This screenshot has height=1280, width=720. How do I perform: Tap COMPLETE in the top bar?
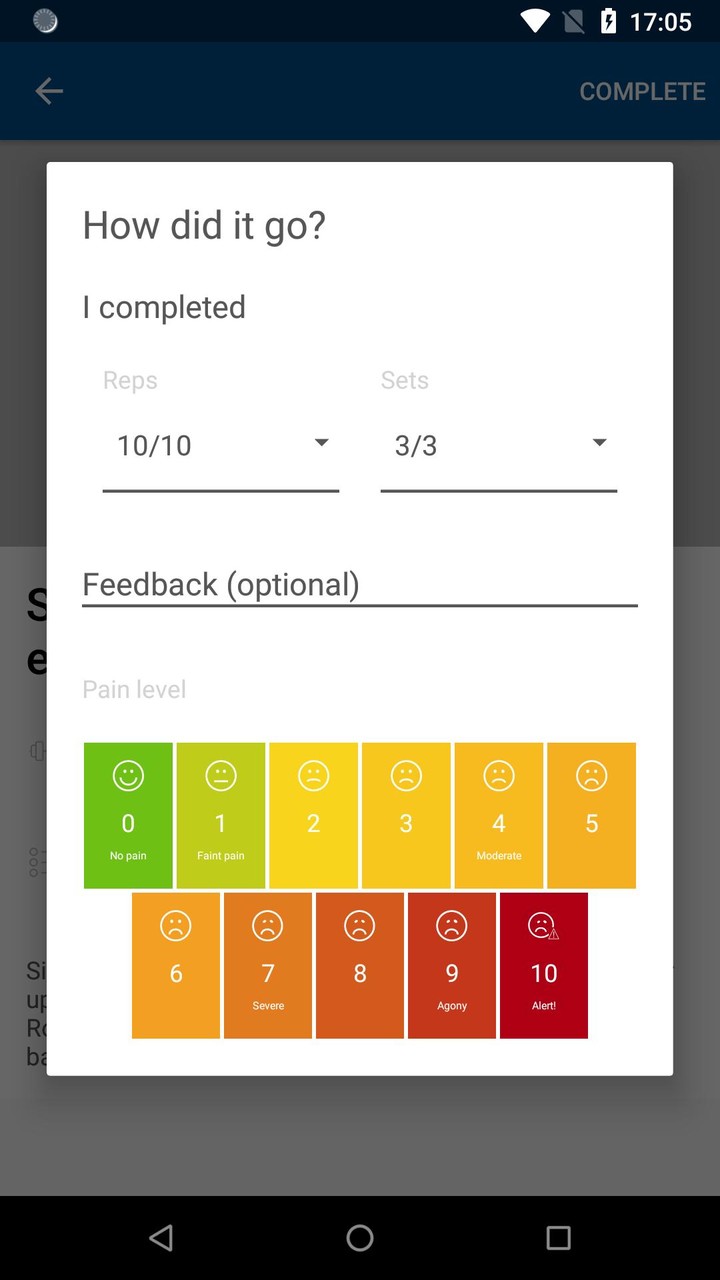point(643,91)
